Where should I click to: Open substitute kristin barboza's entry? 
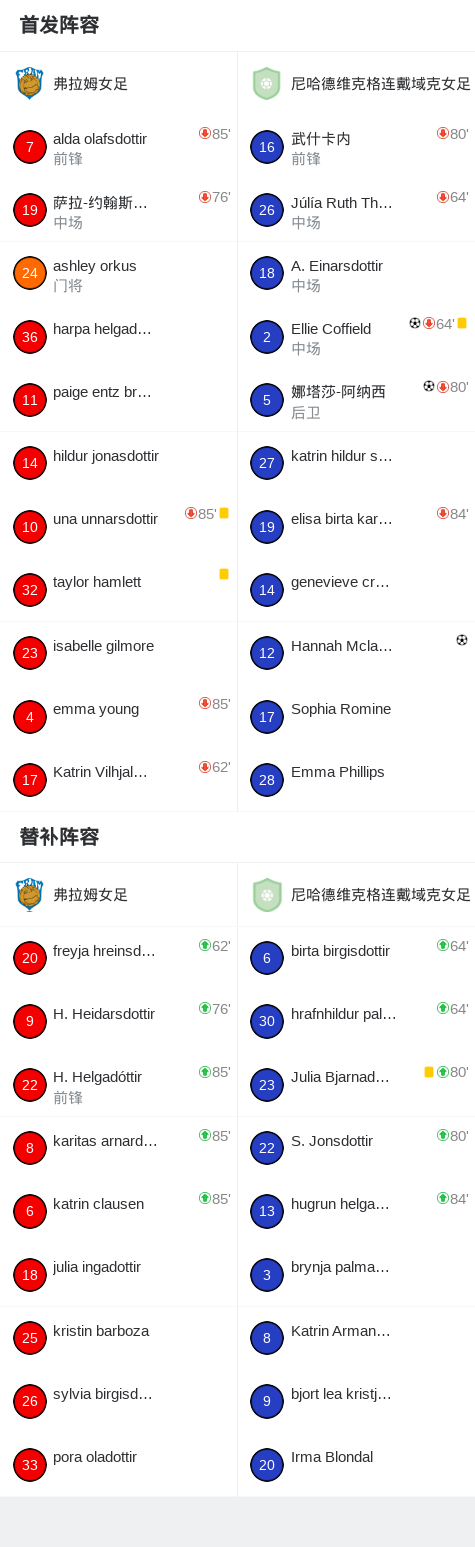118,1338
